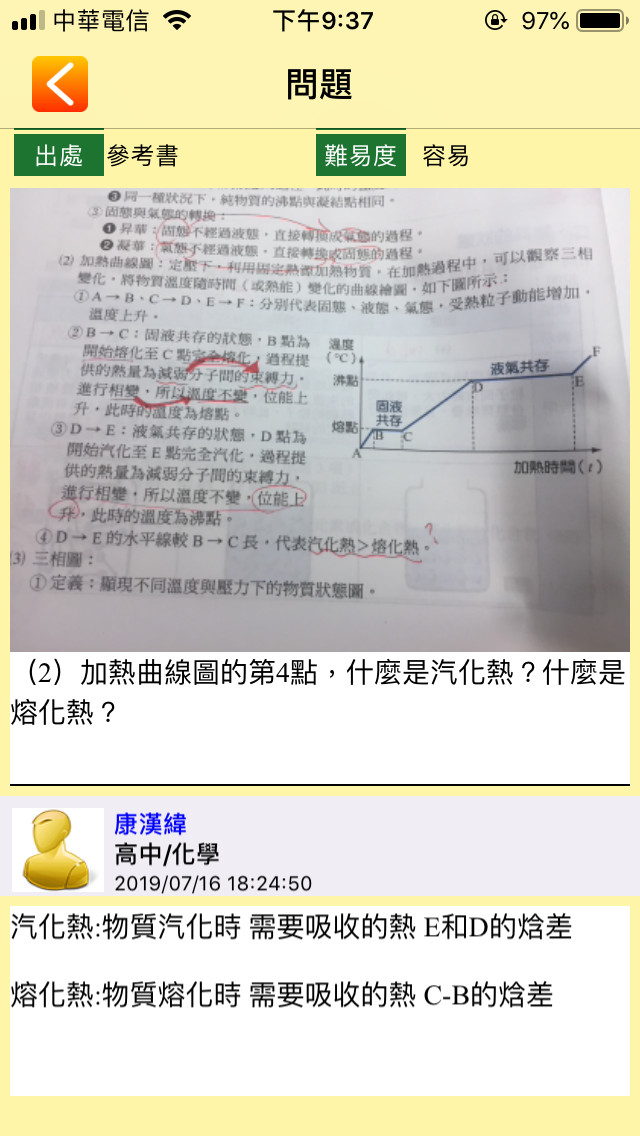Open the profile of answerer 康漢緯
The width and height of the screenshot is (640, 1136).
coord(151,823)
